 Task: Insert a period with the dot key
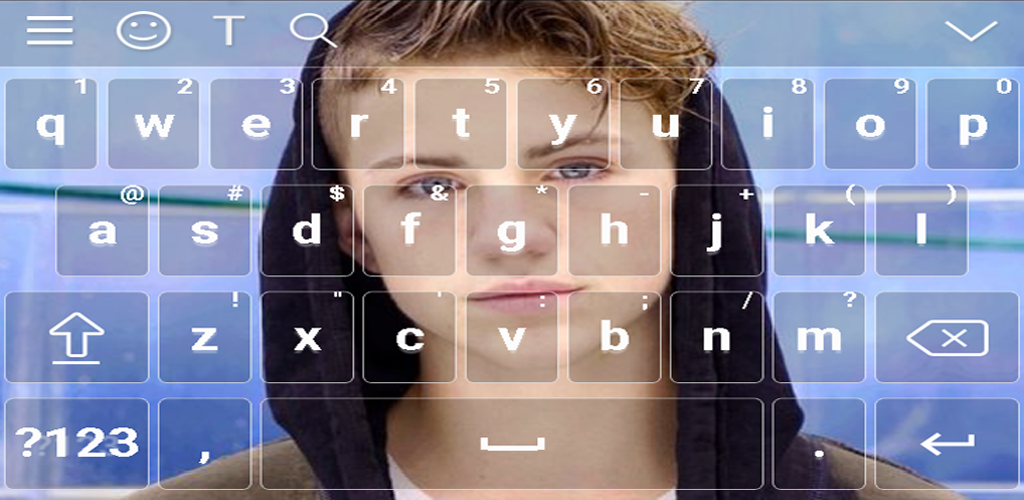coord(819,444)
